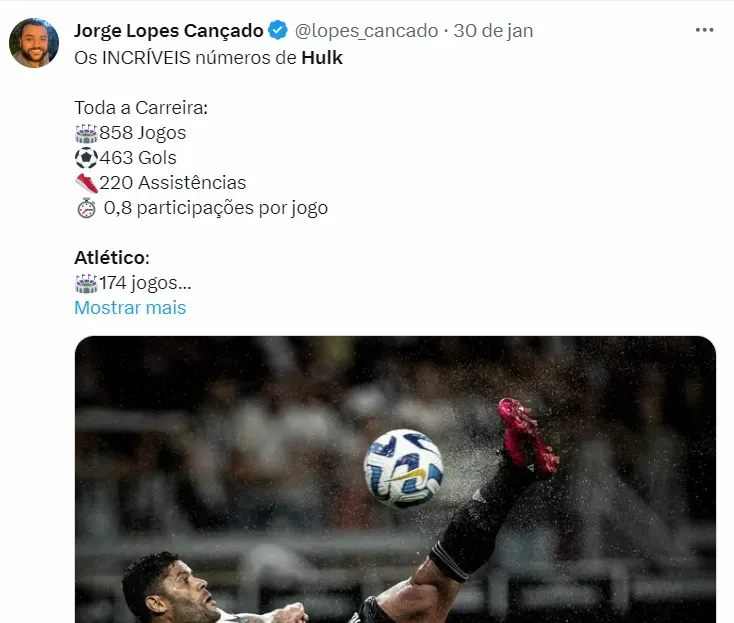
Task: Open the @lopes_cancado handle
Action: click(366, 30)
